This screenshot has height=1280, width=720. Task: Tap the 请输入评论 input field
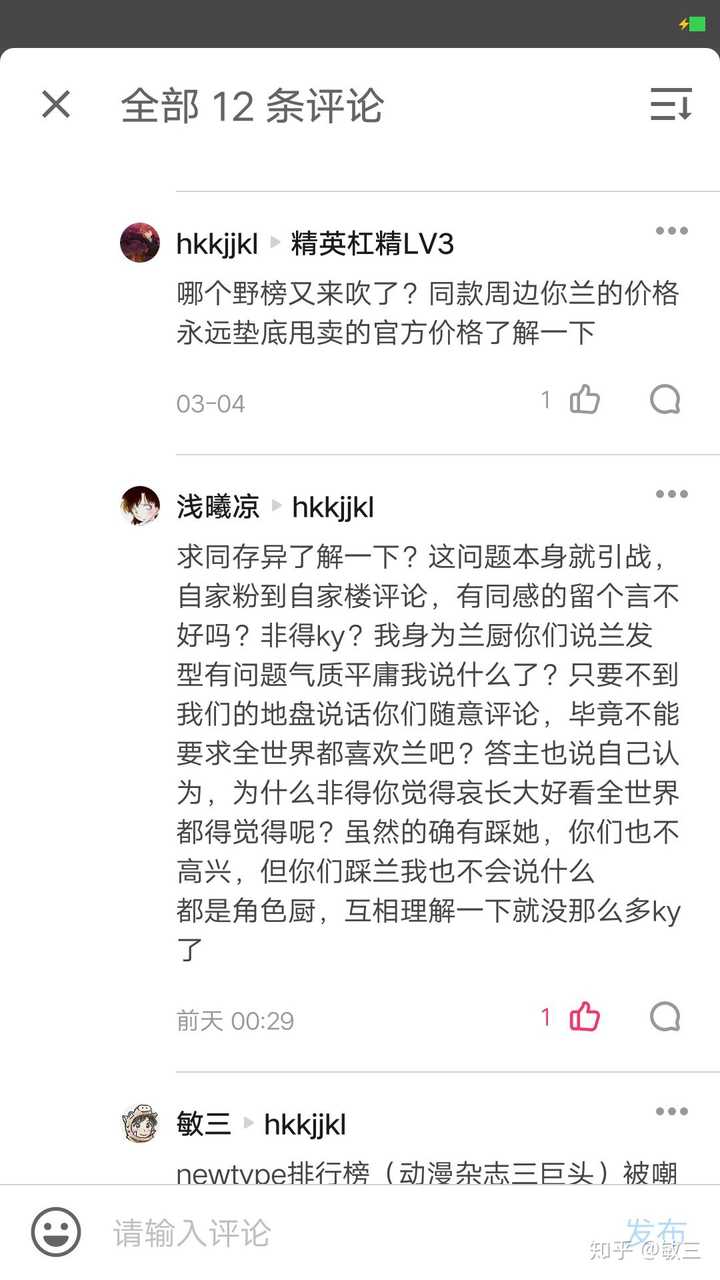(190, 1233)
